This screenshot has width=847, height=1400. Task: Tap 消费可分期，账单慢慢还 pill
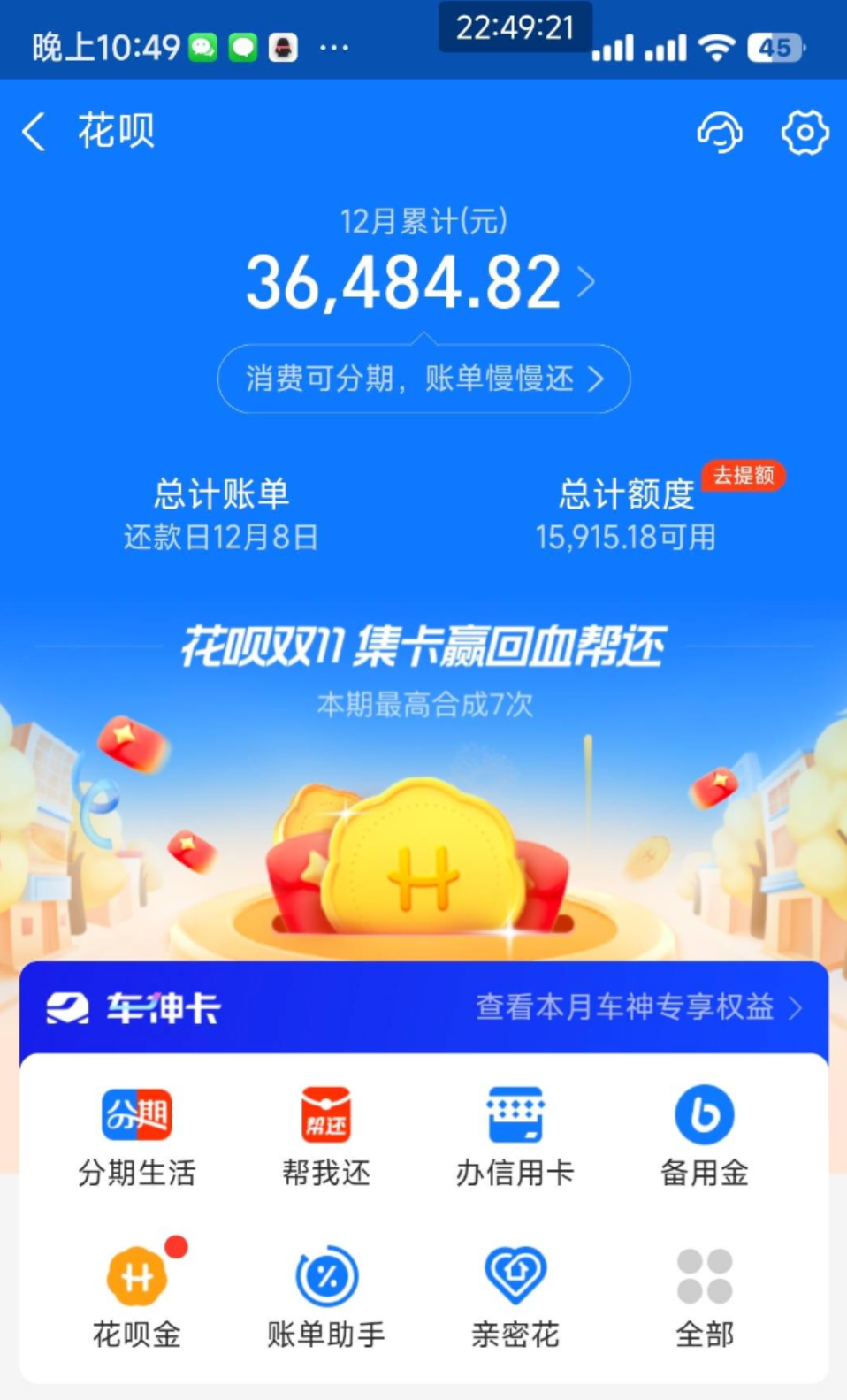423,379
